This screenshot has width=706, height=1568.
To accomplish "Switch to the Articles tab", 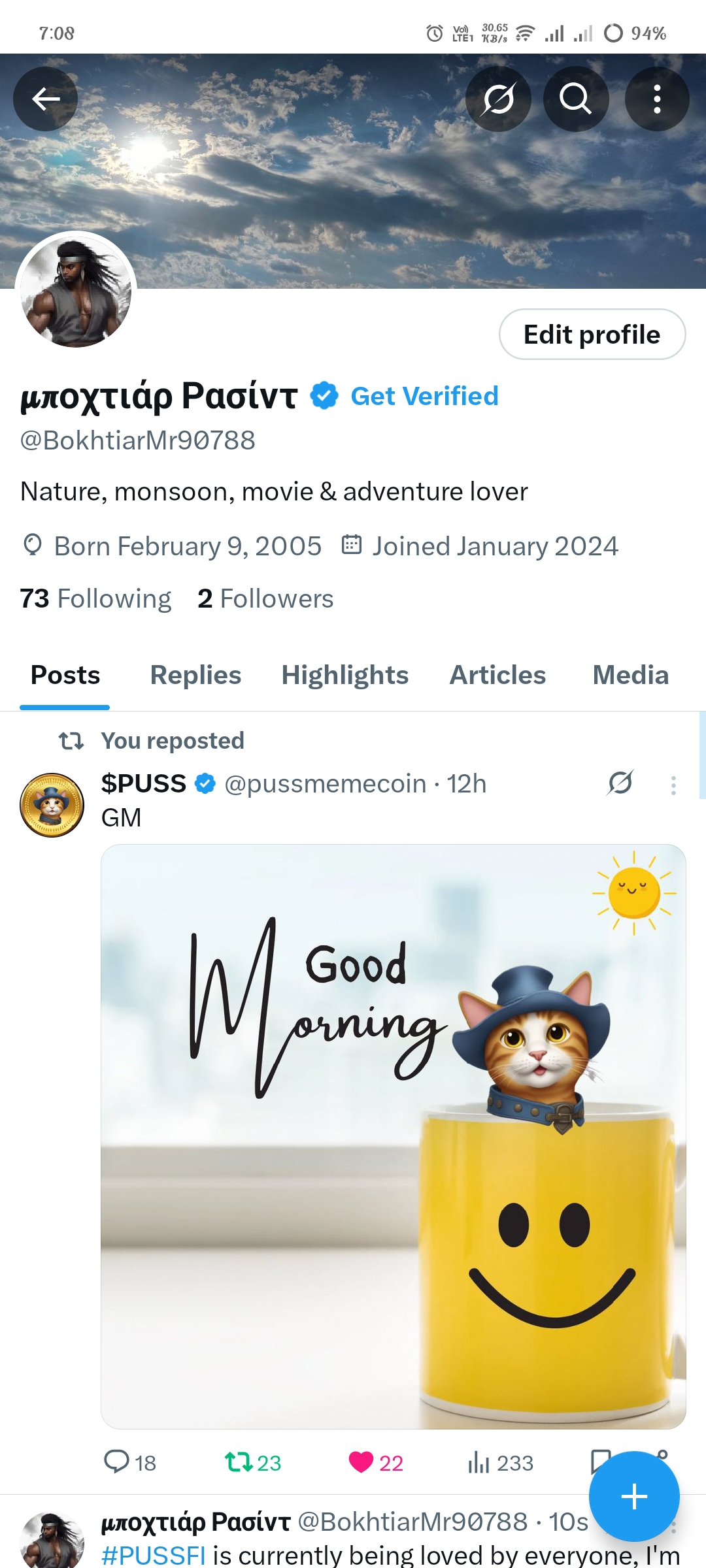I will [x=497, y=675].
